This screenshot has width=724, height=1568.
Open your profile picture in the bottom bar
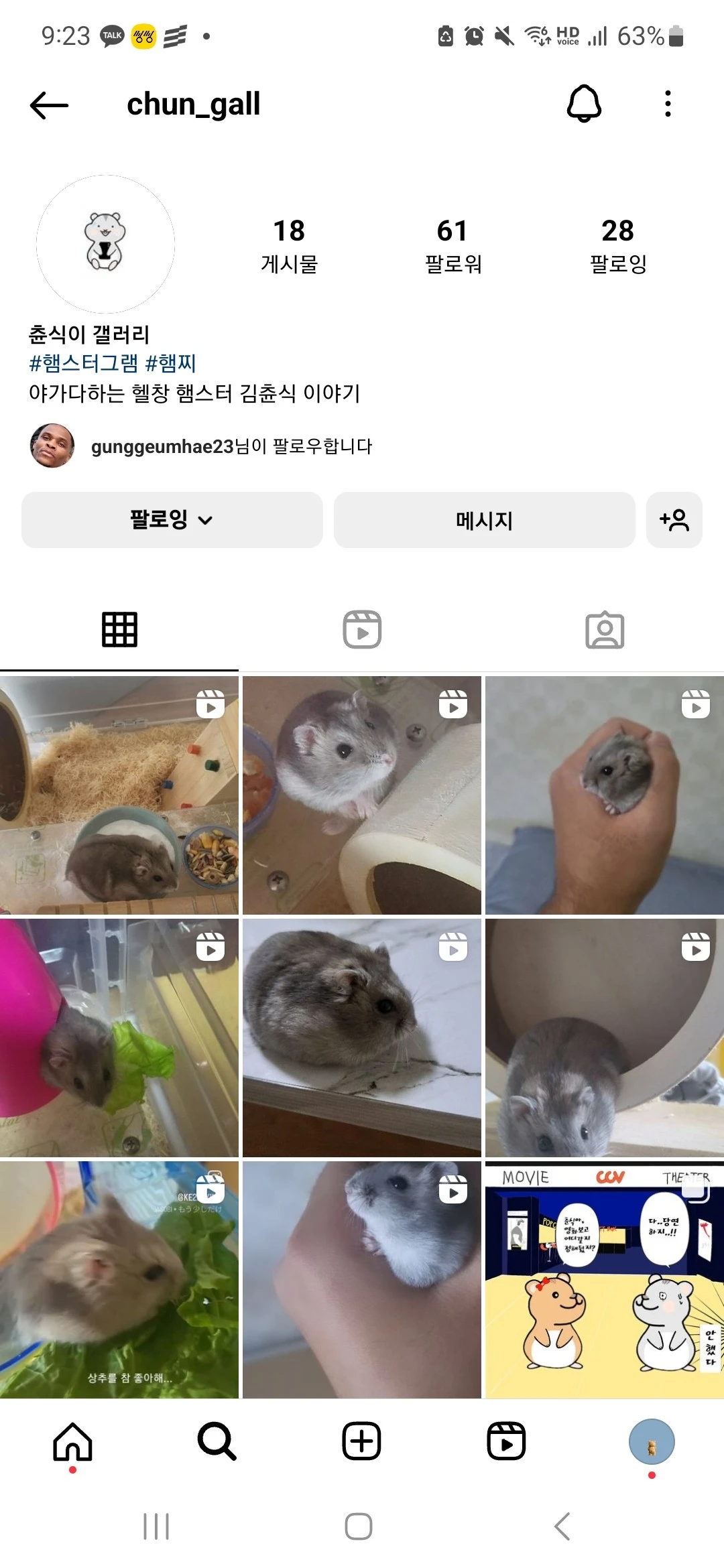(x=650, y=1442)
